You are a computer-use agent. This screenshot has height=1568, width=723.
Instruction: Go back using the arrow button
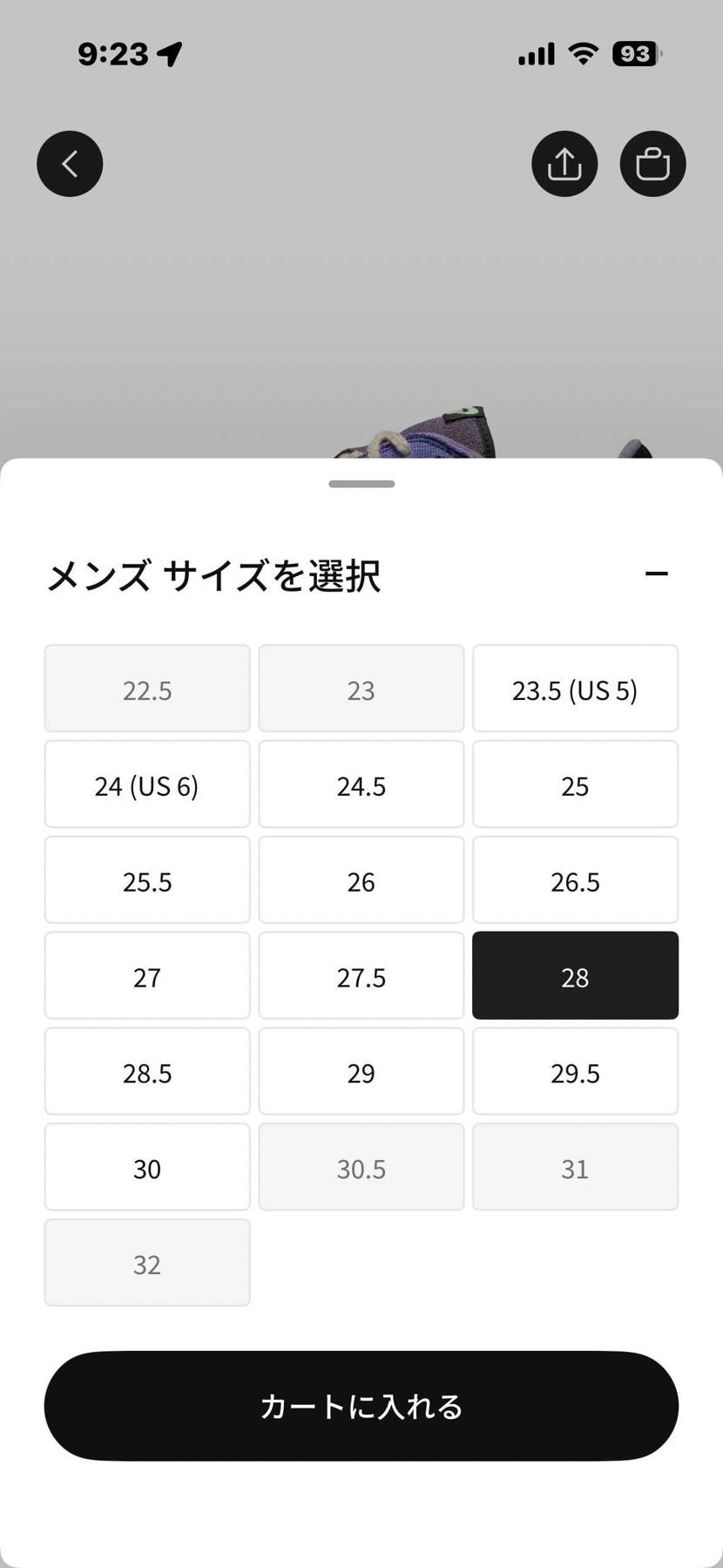click(70, 164)
